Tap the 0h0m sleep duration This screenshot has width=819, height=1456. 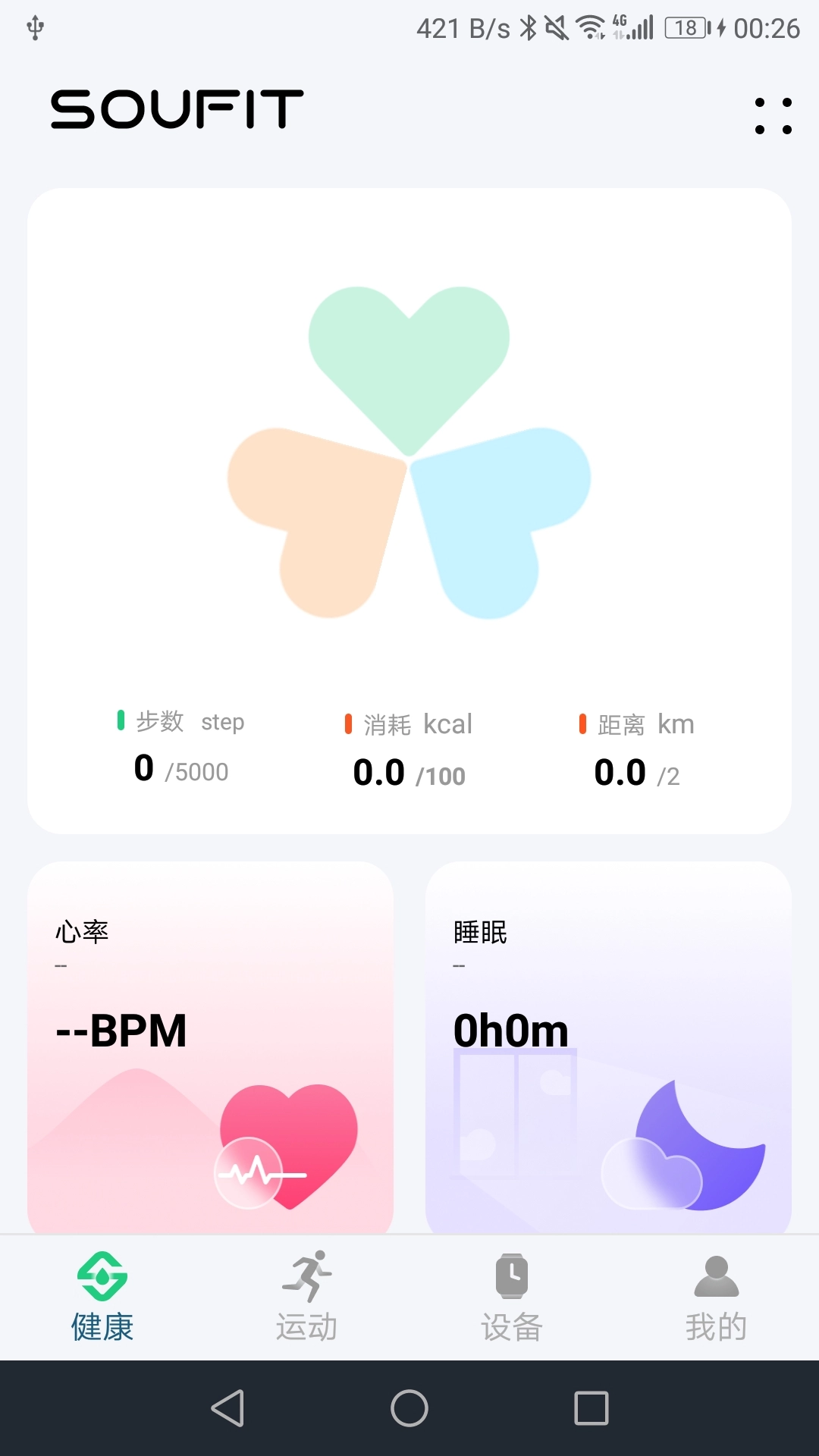point(510,1030)
